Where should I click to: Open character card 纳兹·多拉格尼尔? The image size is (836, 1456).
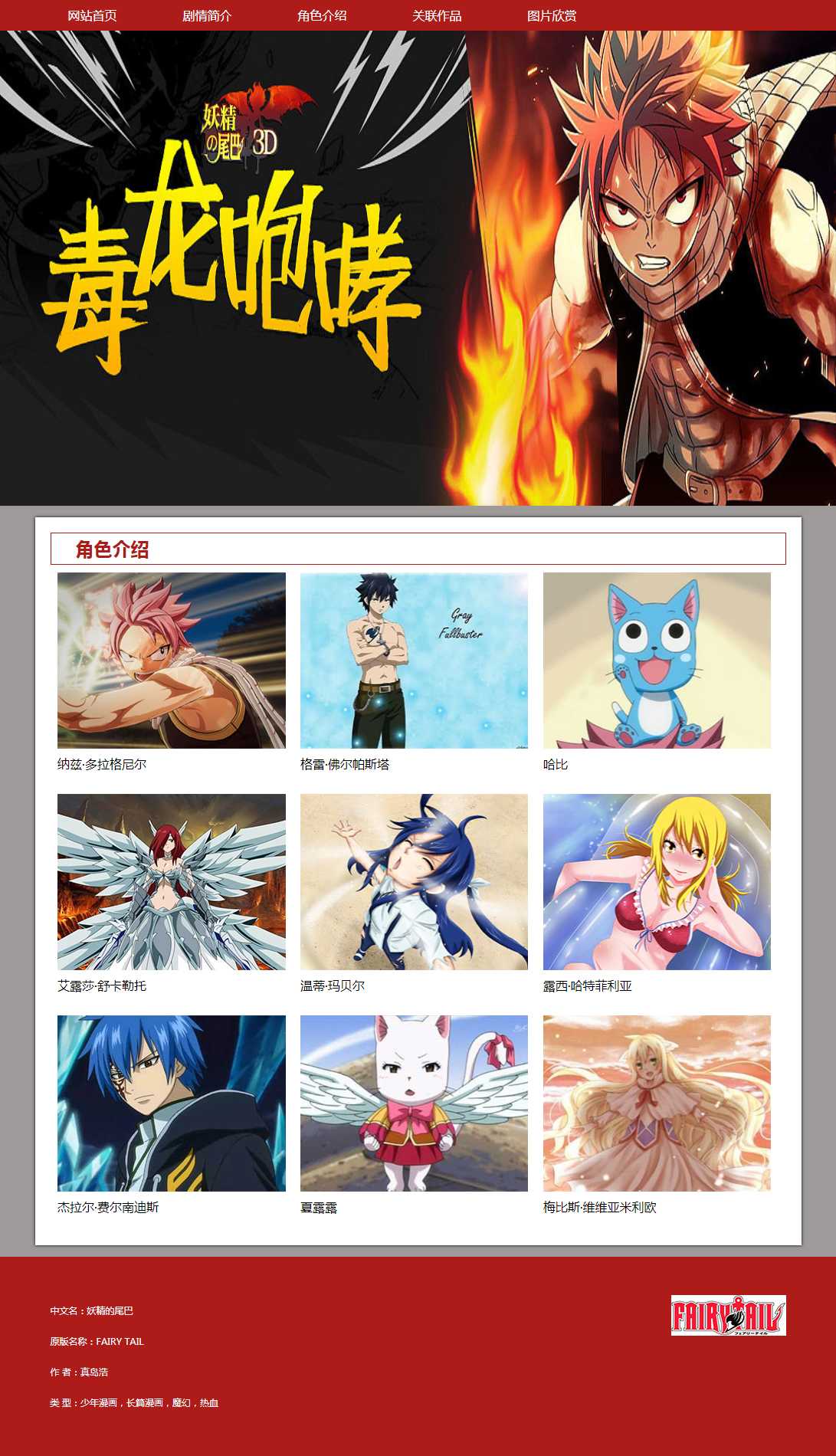pyautogui.click(x=171, y=661)
